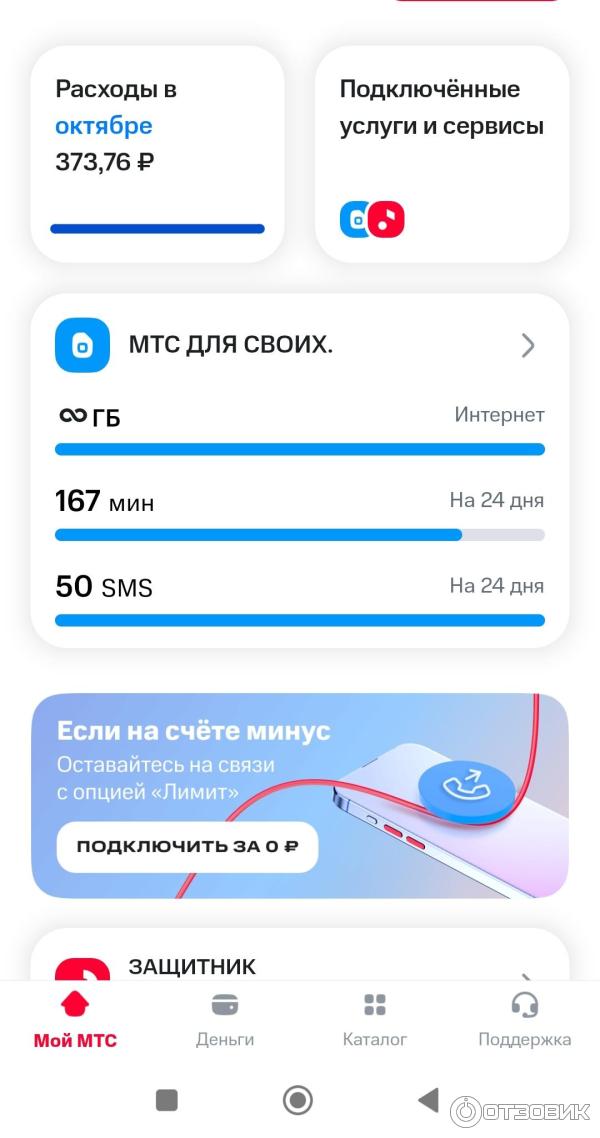Go to the system home screen
The width and height of the screenshot is (600, 1138).
point(298,1100)
